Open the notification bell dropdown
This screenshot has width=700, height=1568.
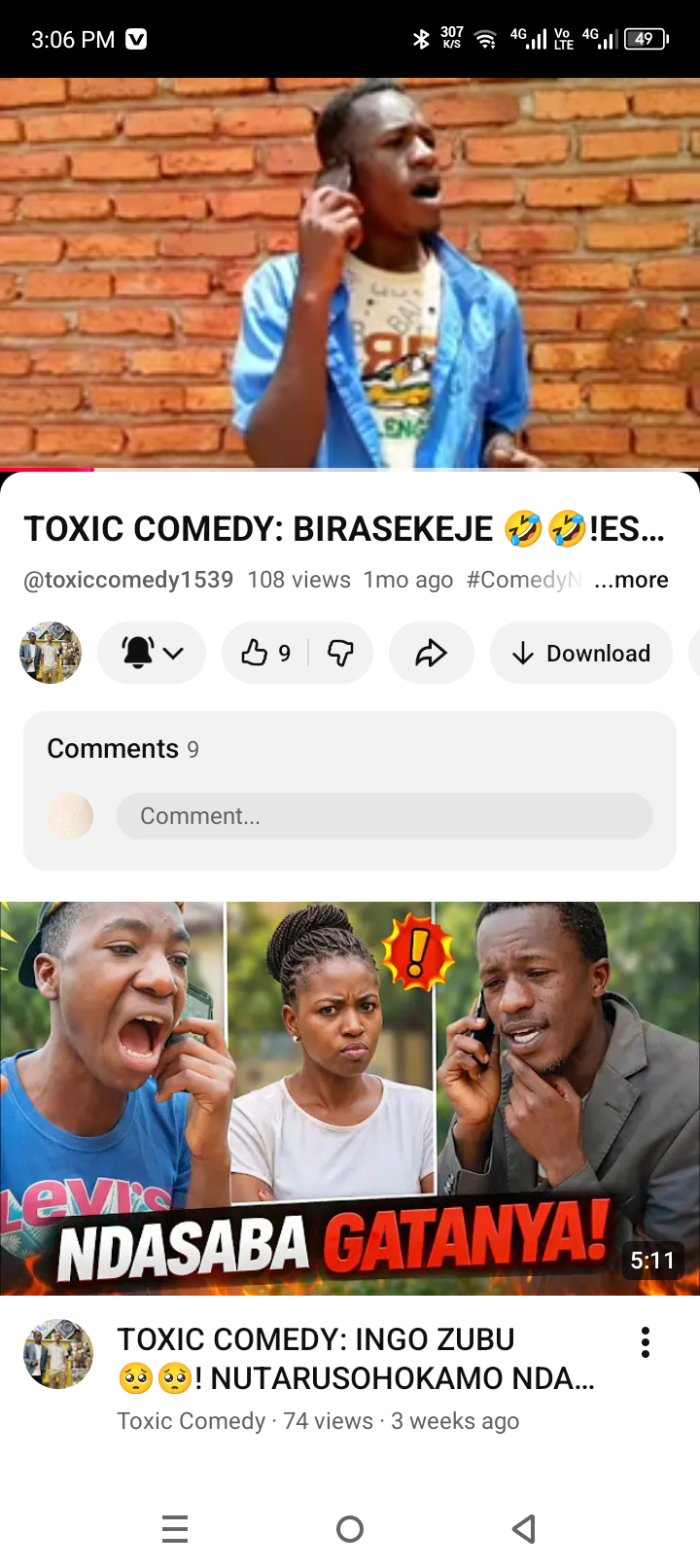point(152,653)
